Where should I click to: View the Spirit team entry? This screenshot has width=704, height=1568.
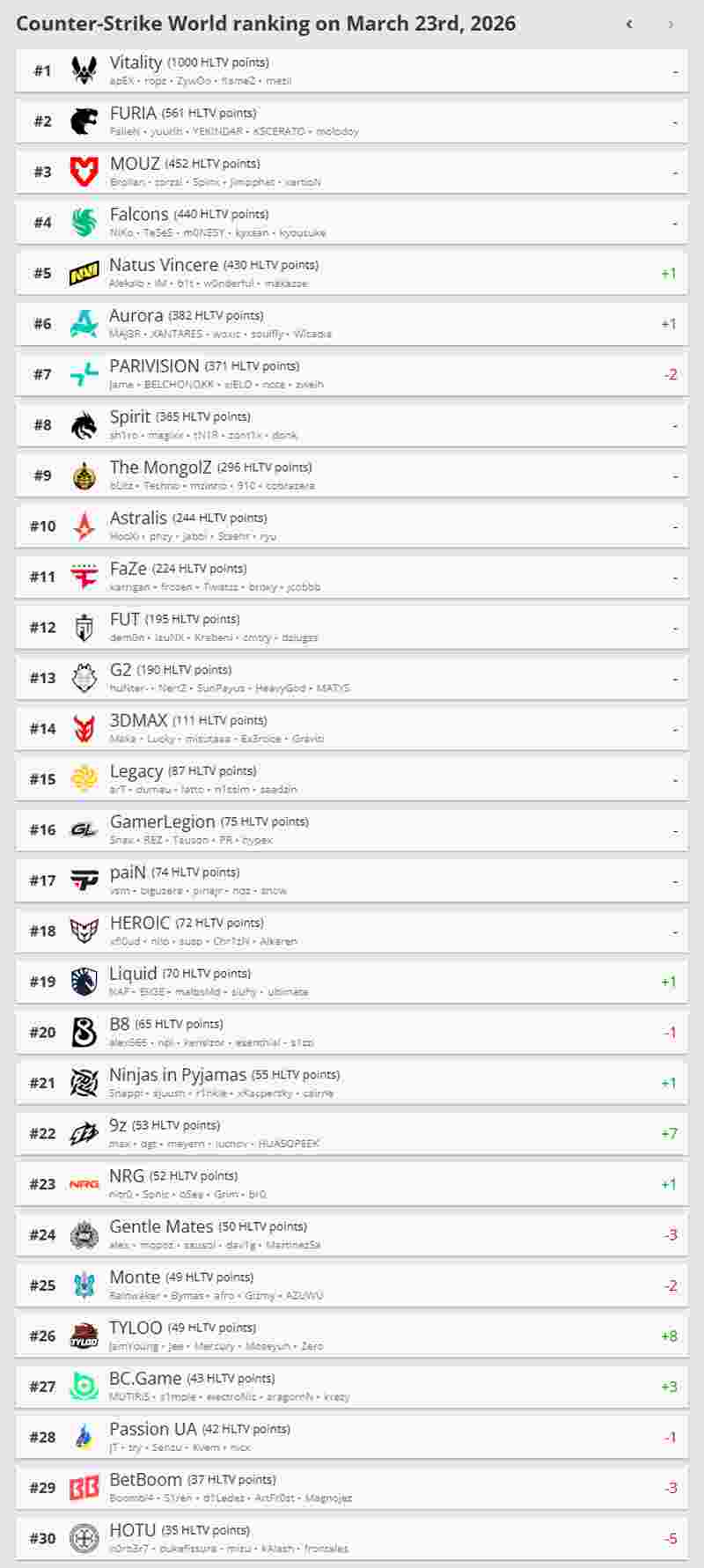pos(130,417)
